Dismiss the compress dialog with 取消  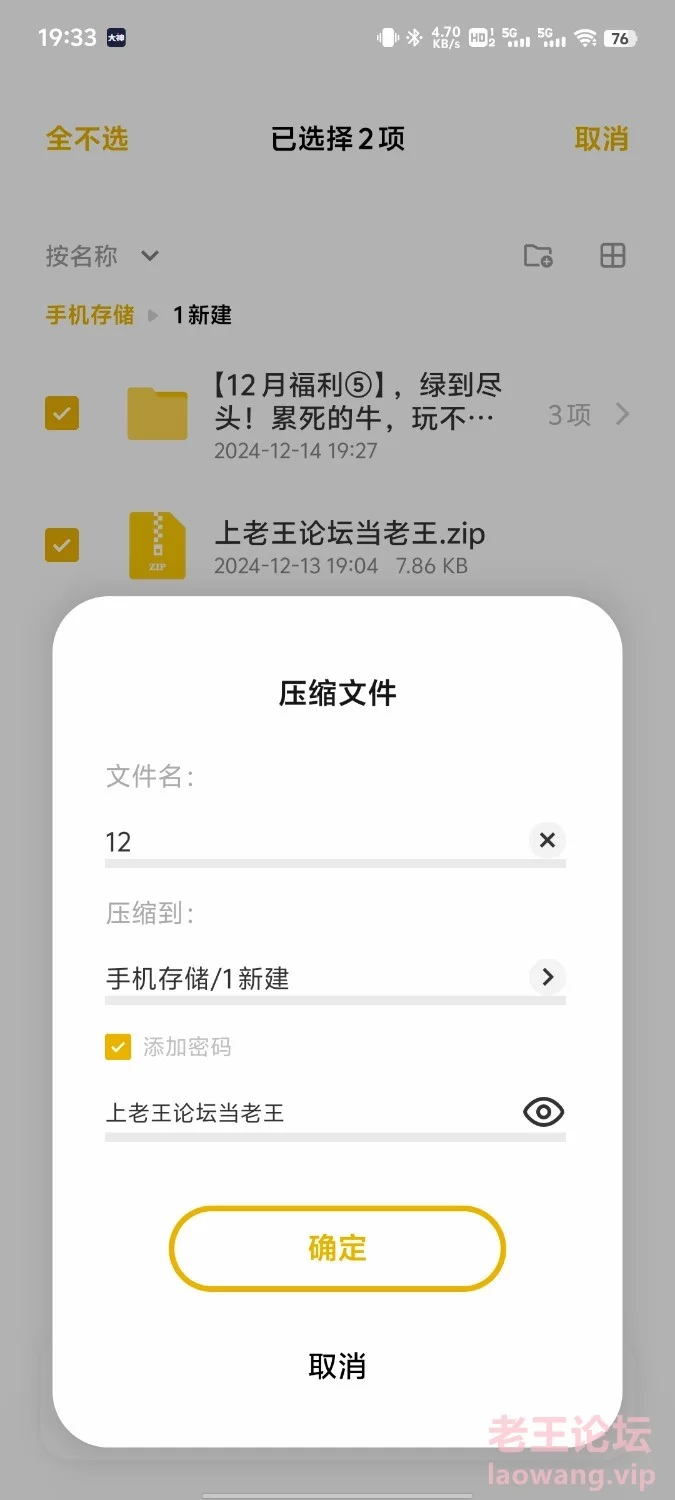[x=337, y=1366]
